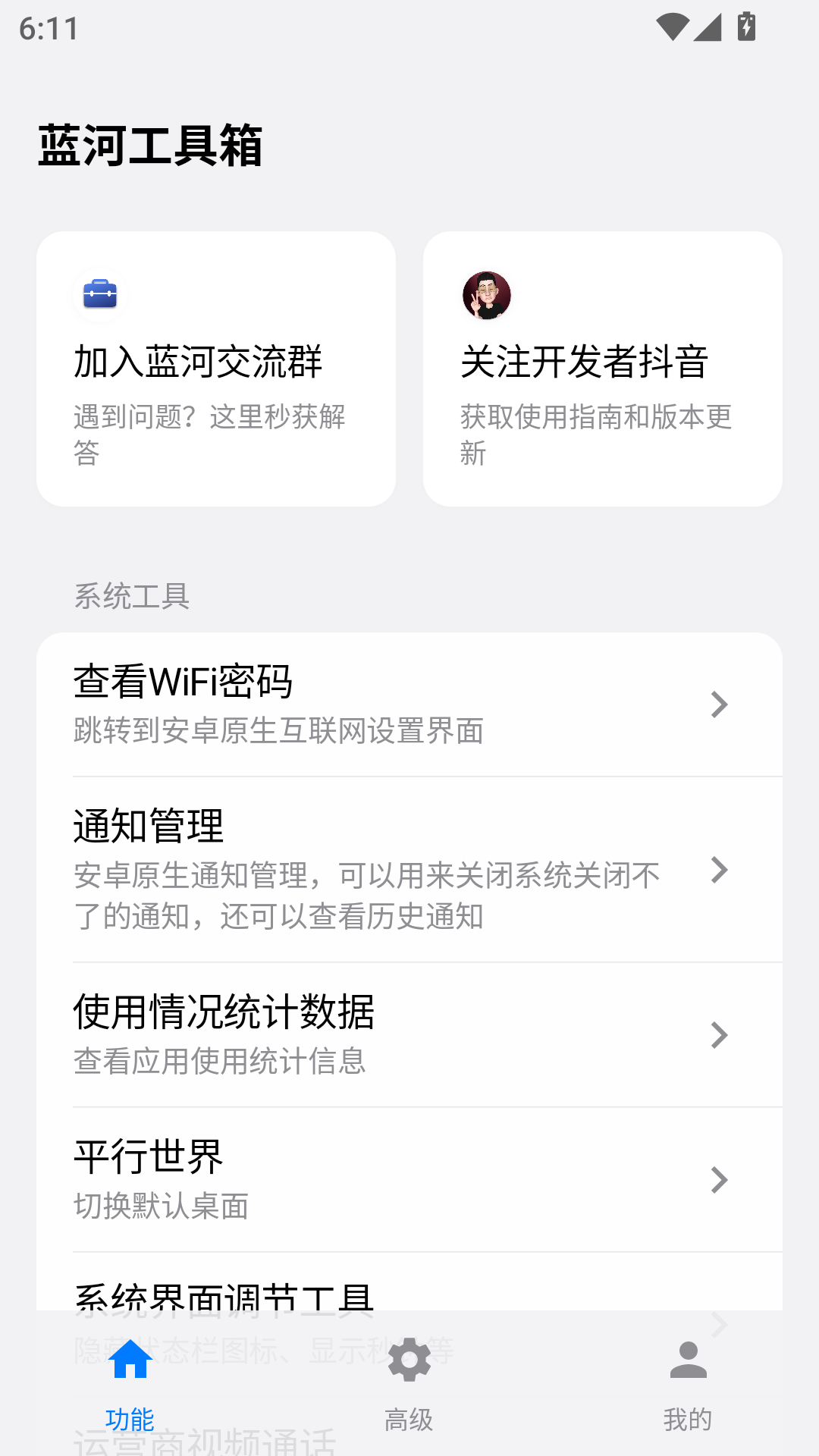Viewport: 819px width, 1456px height.
Task: Open settings via the gear icon above 高级
Action: [409, 1360]
